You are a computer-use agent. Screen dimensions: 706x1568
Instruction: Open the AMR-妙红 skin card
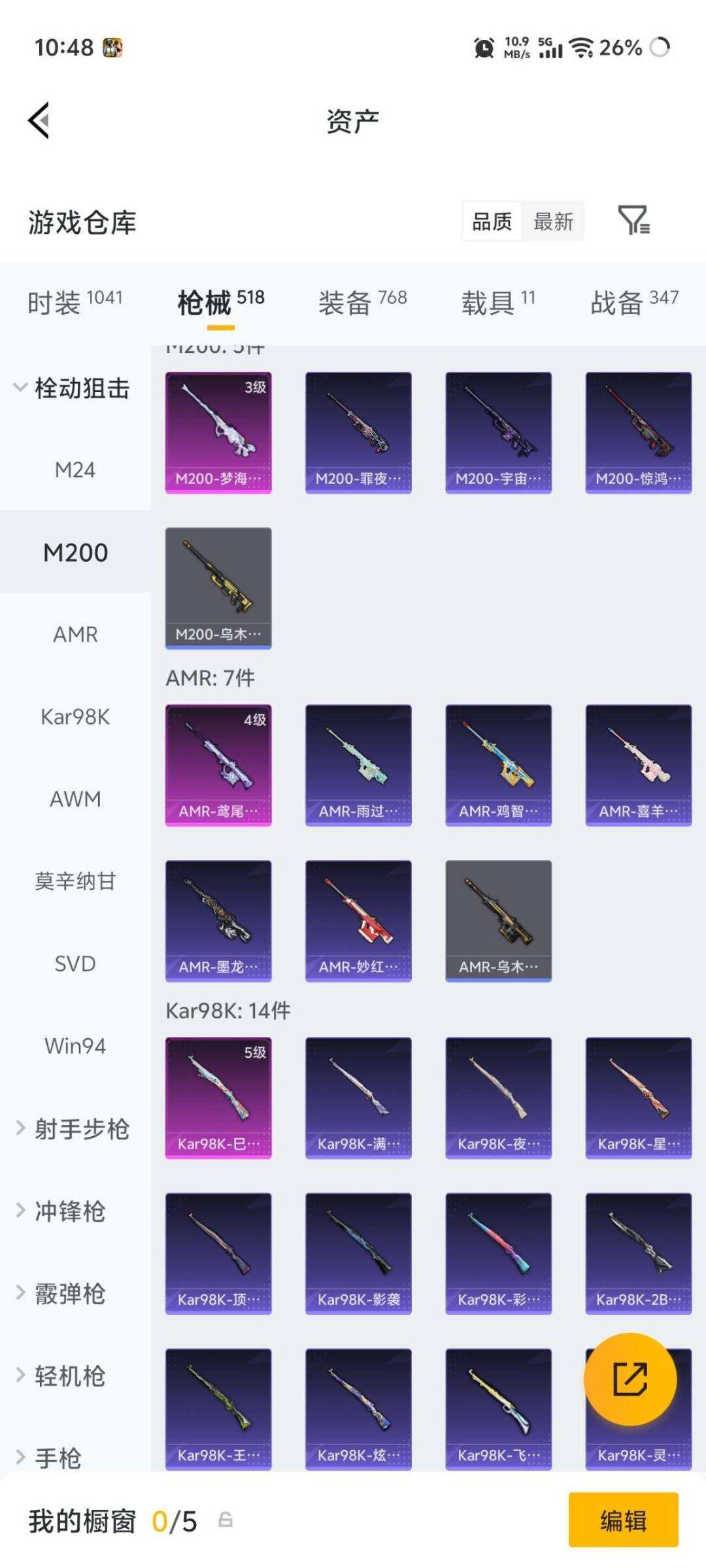(x=358, y=921)
